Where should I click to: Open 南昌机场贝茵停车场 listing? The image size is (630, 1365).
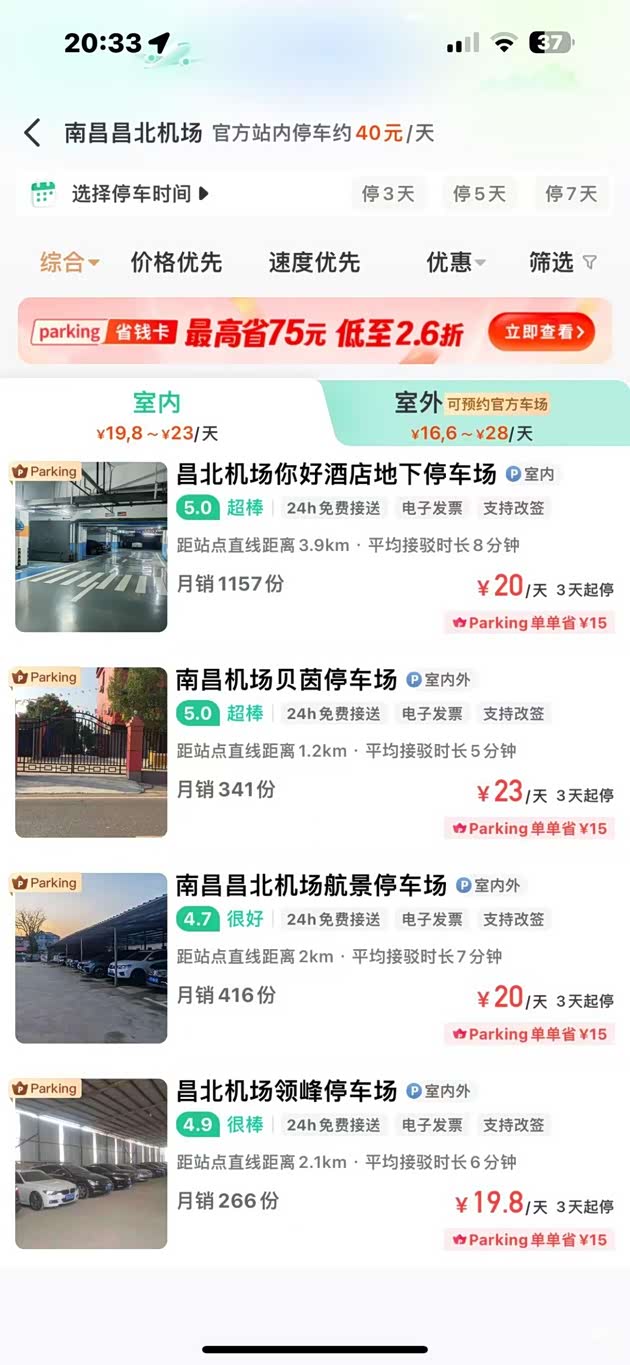pyautogui.click(x=287, y=680)
